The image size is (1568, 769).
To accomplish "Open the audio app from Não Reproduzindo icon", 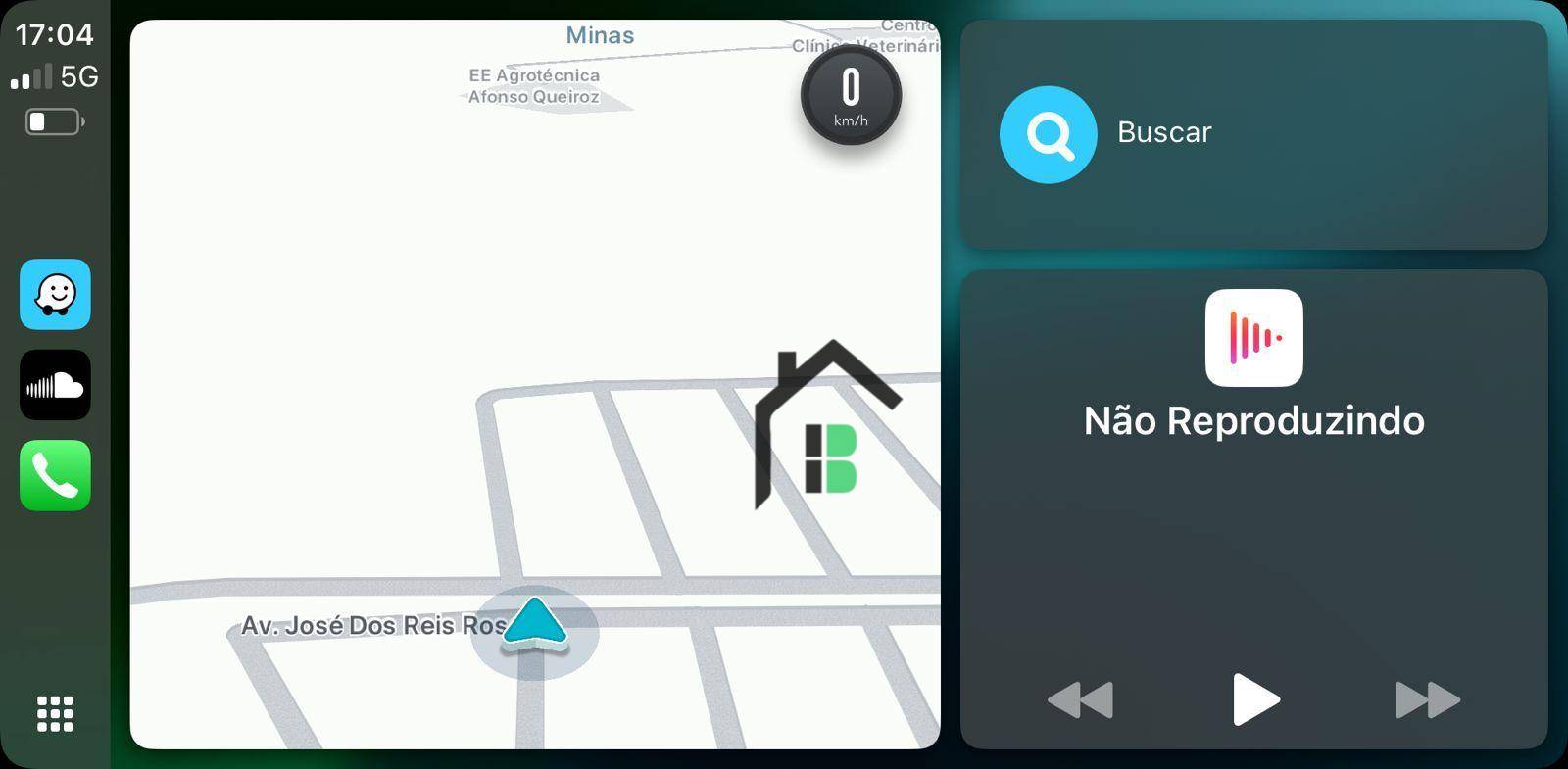I will [x=1253, y=338].
